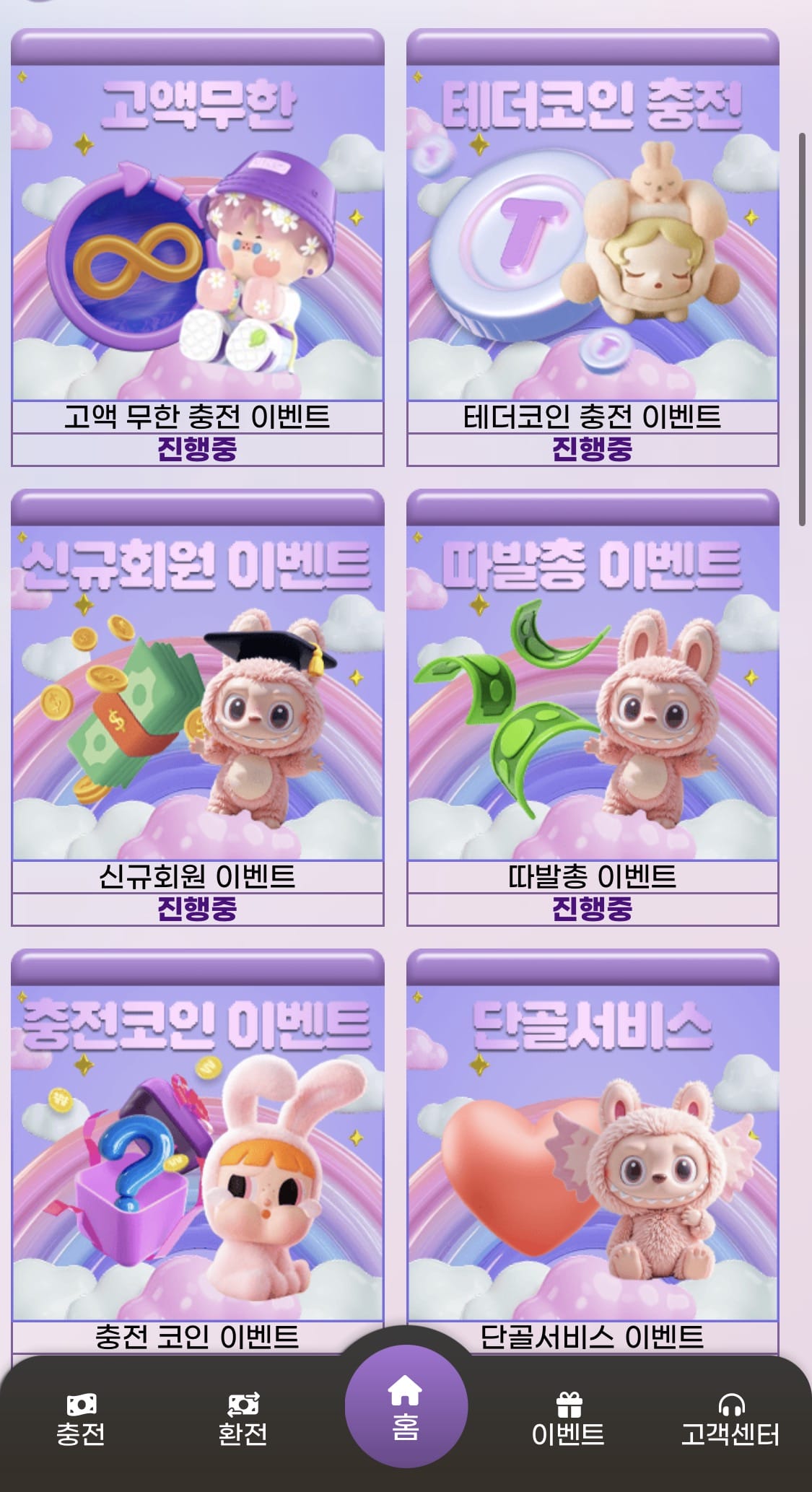This screenshot has width=812, height=1492.
Task: Switch to the 충전 tab
Action: pos(81,1421)
